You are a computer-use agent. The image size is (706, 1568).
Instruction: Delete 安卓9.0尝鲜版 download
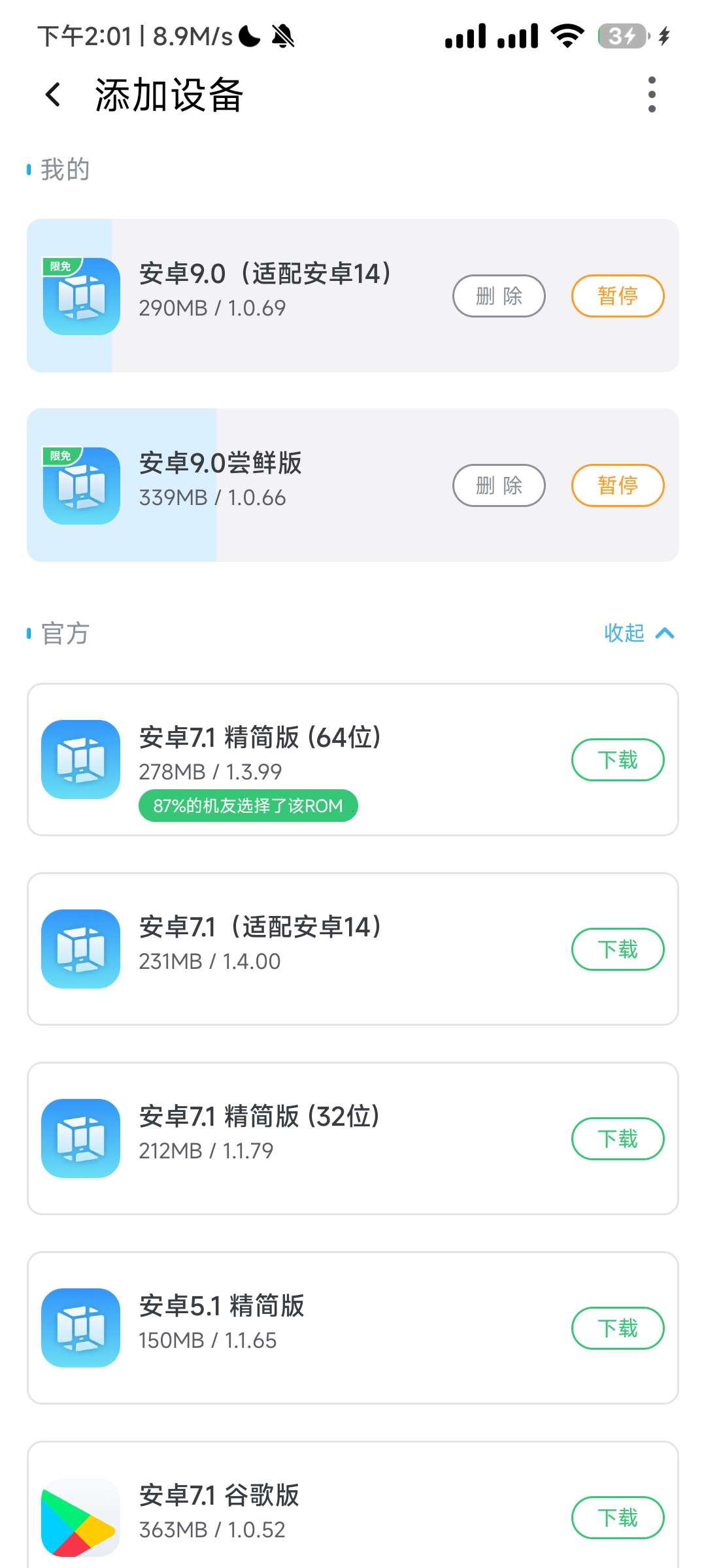499,485
